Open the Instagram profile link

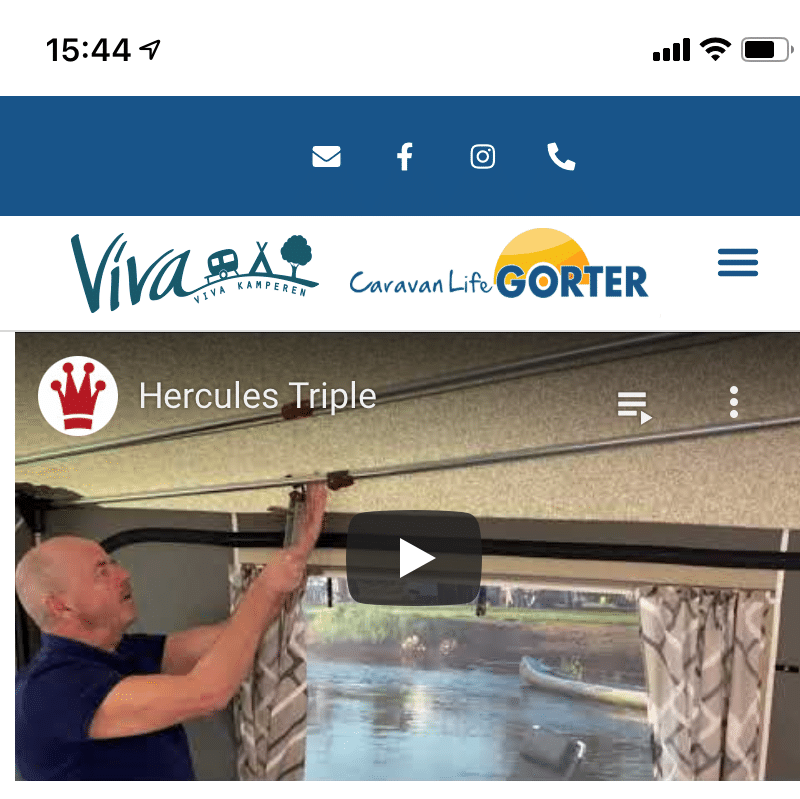[483, 157]
